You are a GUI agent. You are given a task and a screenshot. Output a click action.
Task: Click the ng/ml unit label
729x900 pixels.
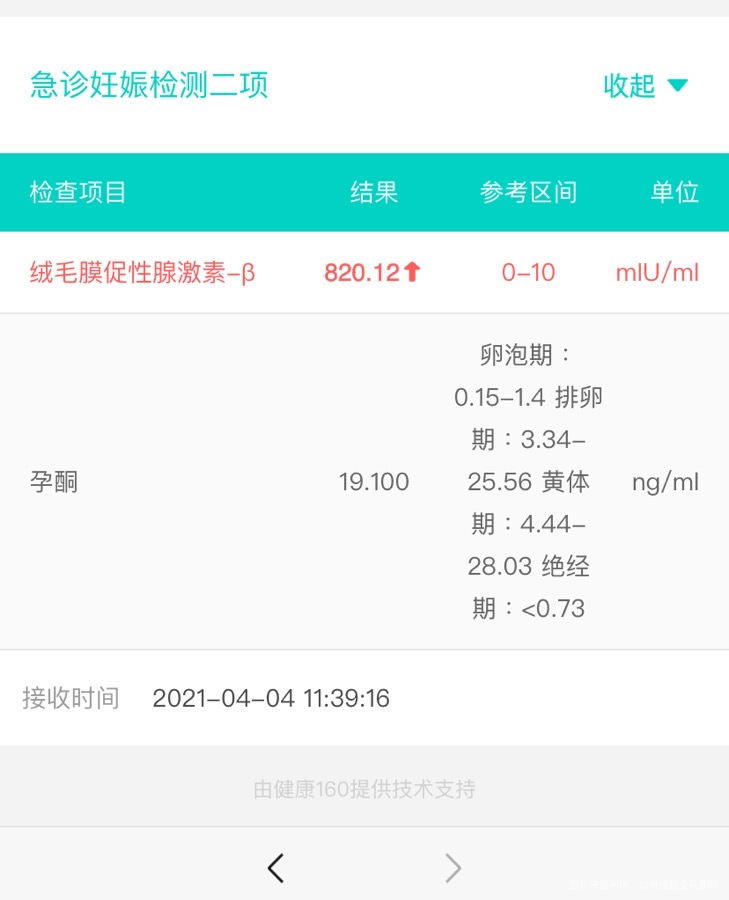click(664, 481)
